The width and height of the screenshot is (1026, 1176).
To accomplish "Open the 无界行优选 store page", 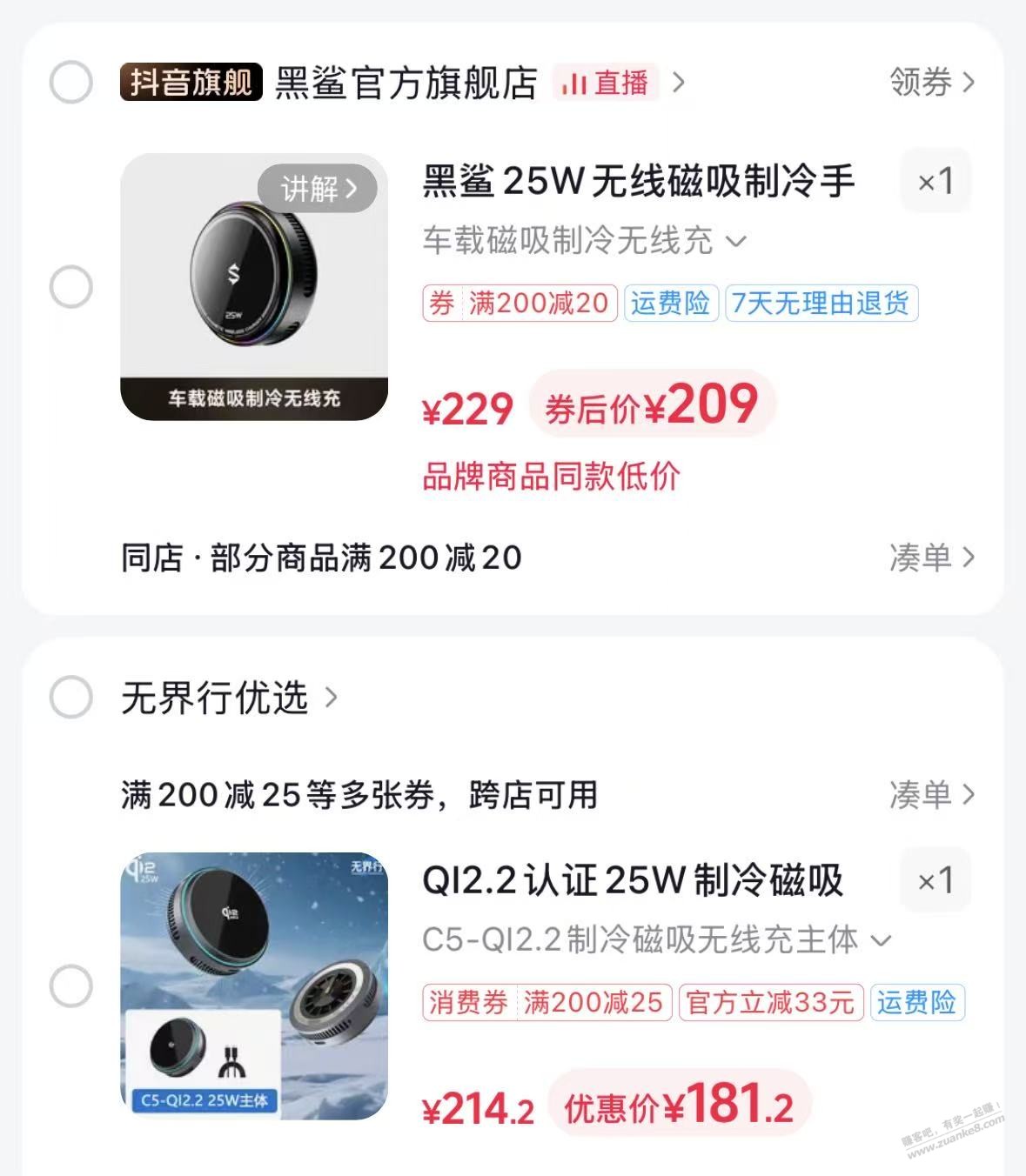I will click(x=228, y=698).
